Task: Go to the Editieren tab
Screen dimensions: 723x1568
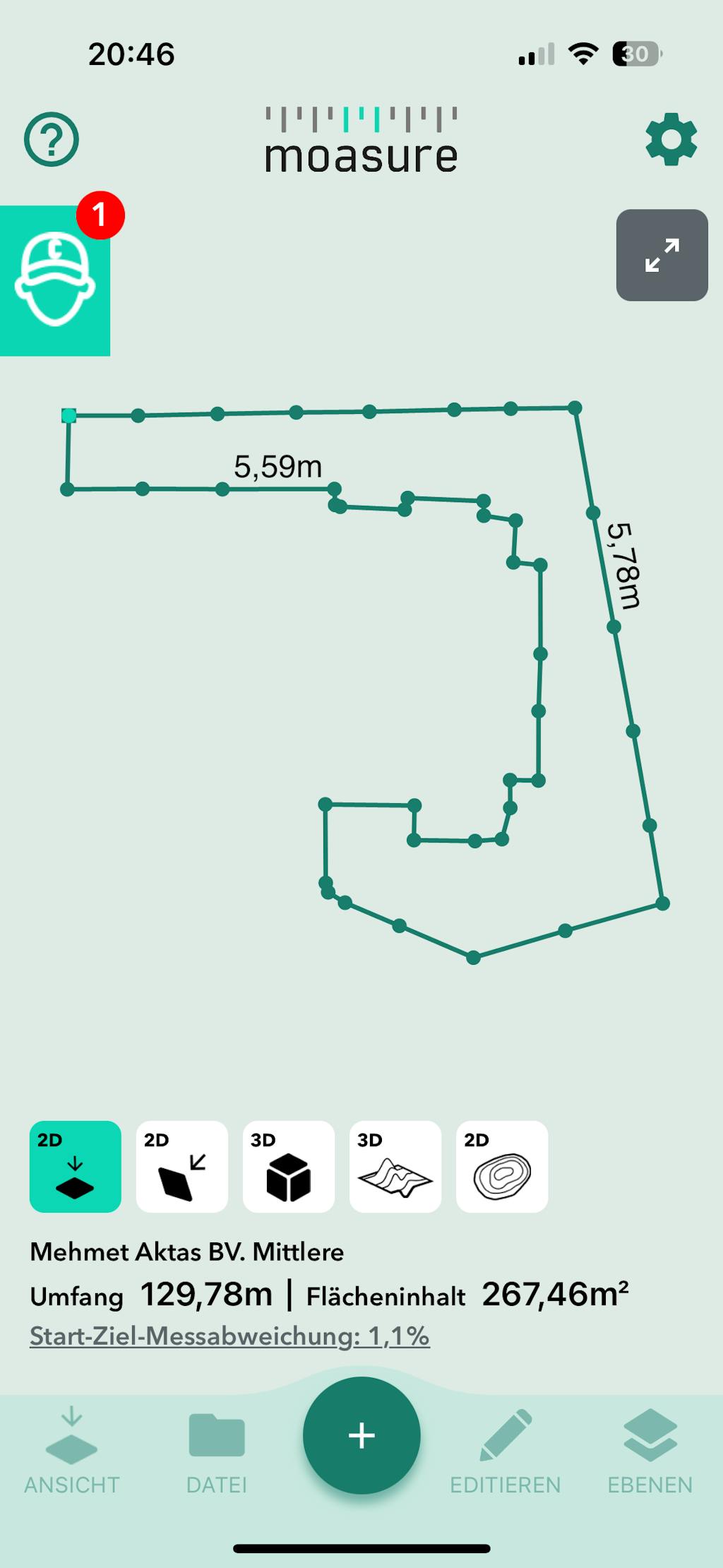Action: (x=506, y=1451)
